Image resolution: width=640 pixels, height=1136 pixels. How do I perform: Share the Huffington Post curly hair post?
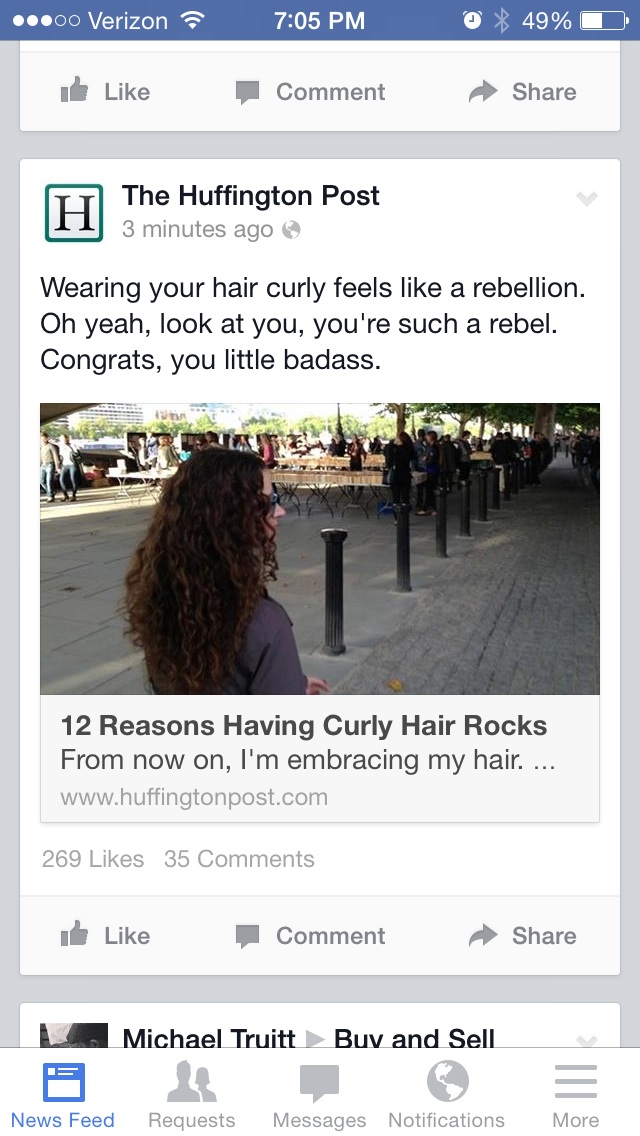(523, 936)
